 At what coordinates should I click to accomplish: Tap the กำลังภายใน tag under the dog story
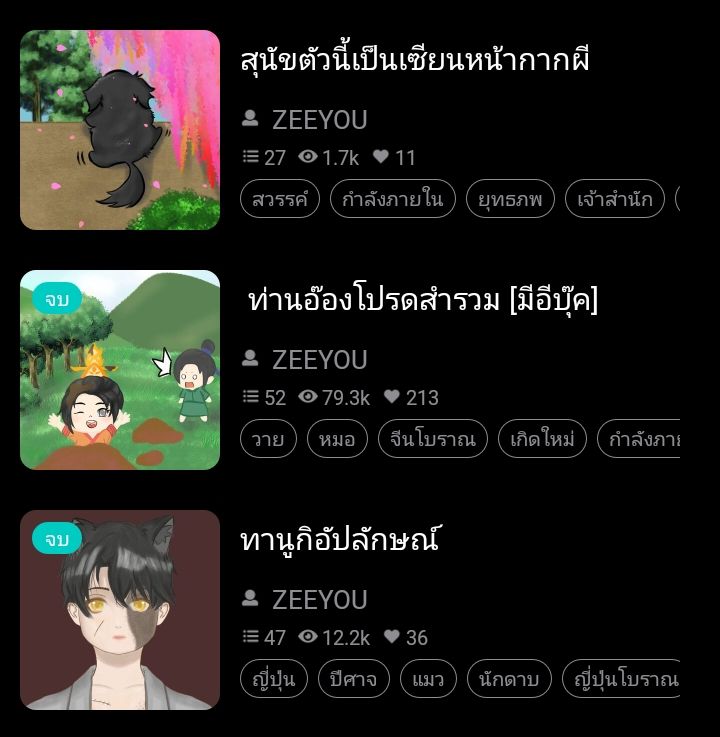click(x=393, y=199)
